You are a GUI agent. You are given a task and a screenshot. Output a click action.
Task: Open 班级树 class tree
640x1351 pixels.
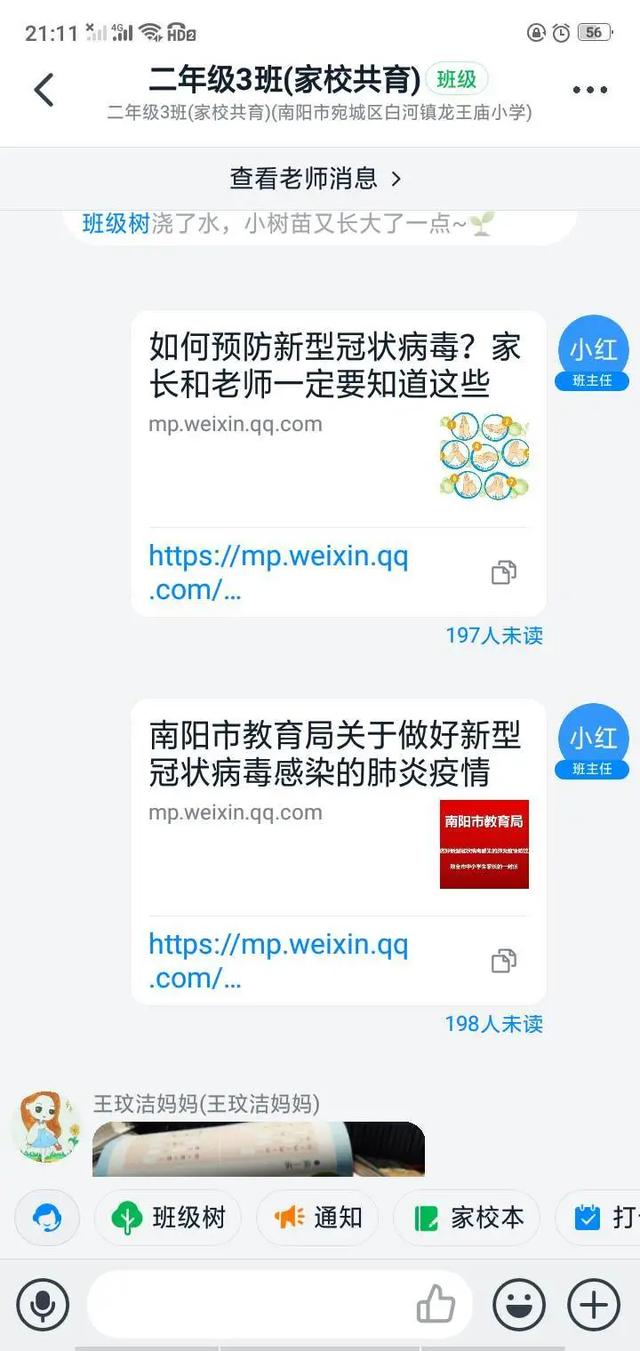[168, 1217]
